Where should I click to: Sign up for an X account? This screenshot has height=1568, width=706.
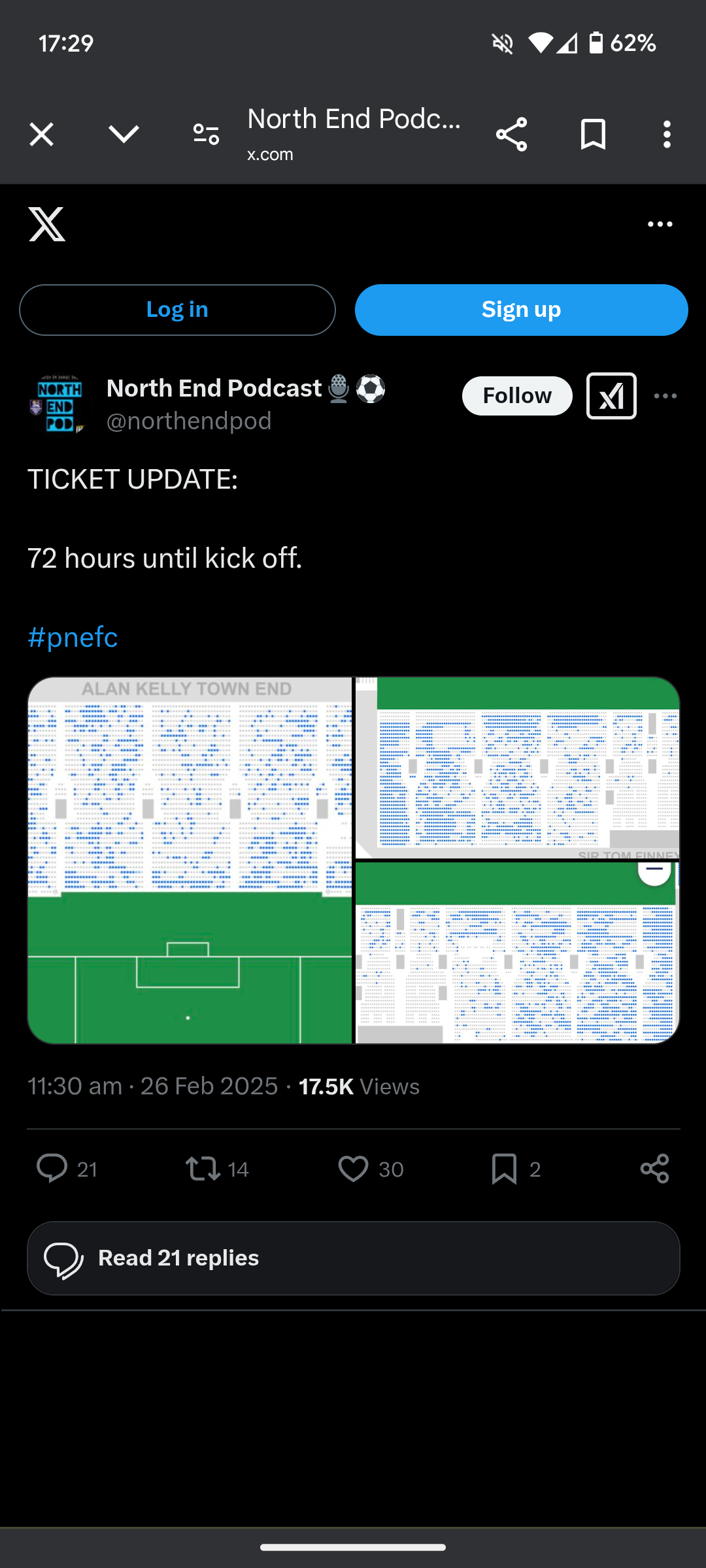tap(521, 310)
